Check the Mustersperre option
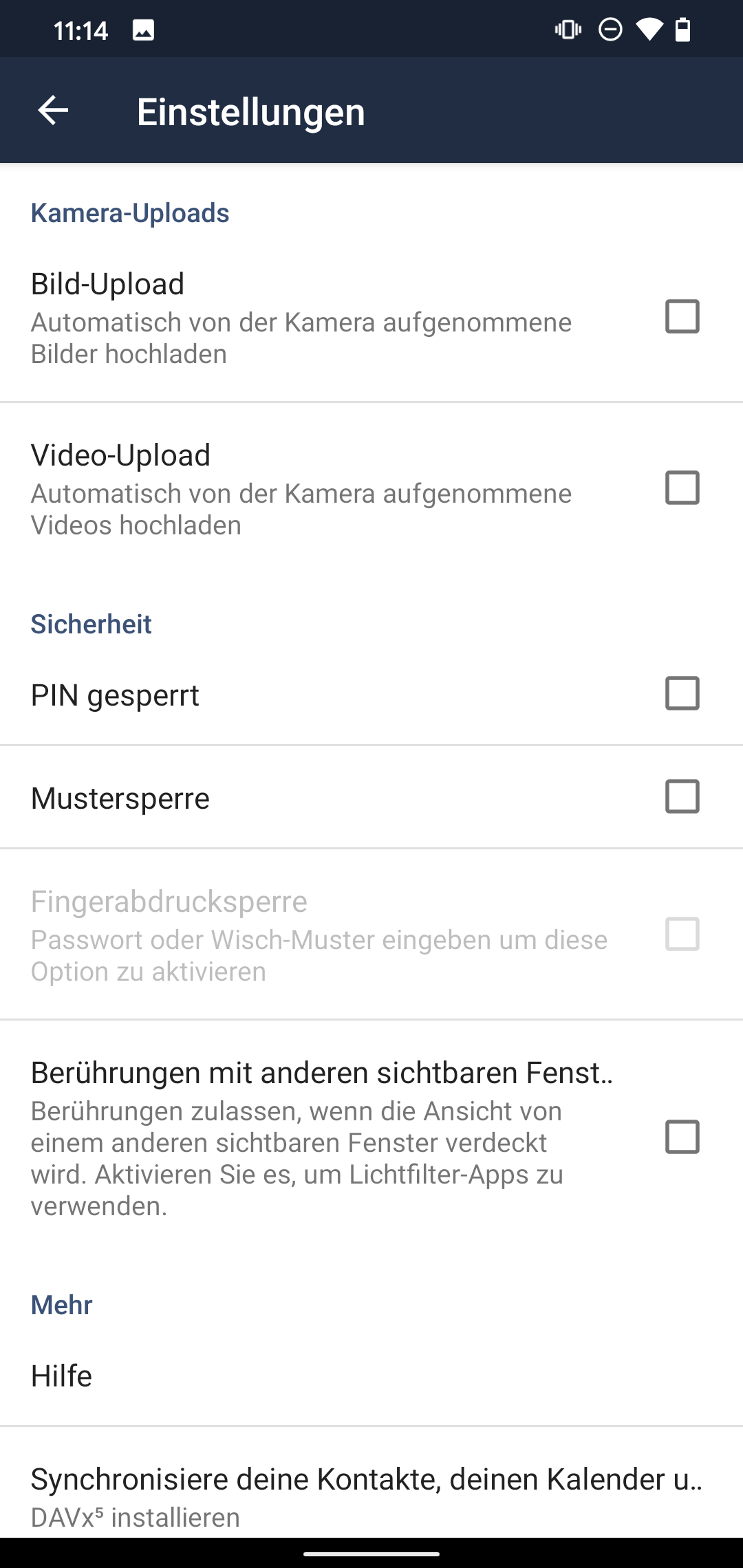The image size is (743, 1568). (x=682, y=796)
